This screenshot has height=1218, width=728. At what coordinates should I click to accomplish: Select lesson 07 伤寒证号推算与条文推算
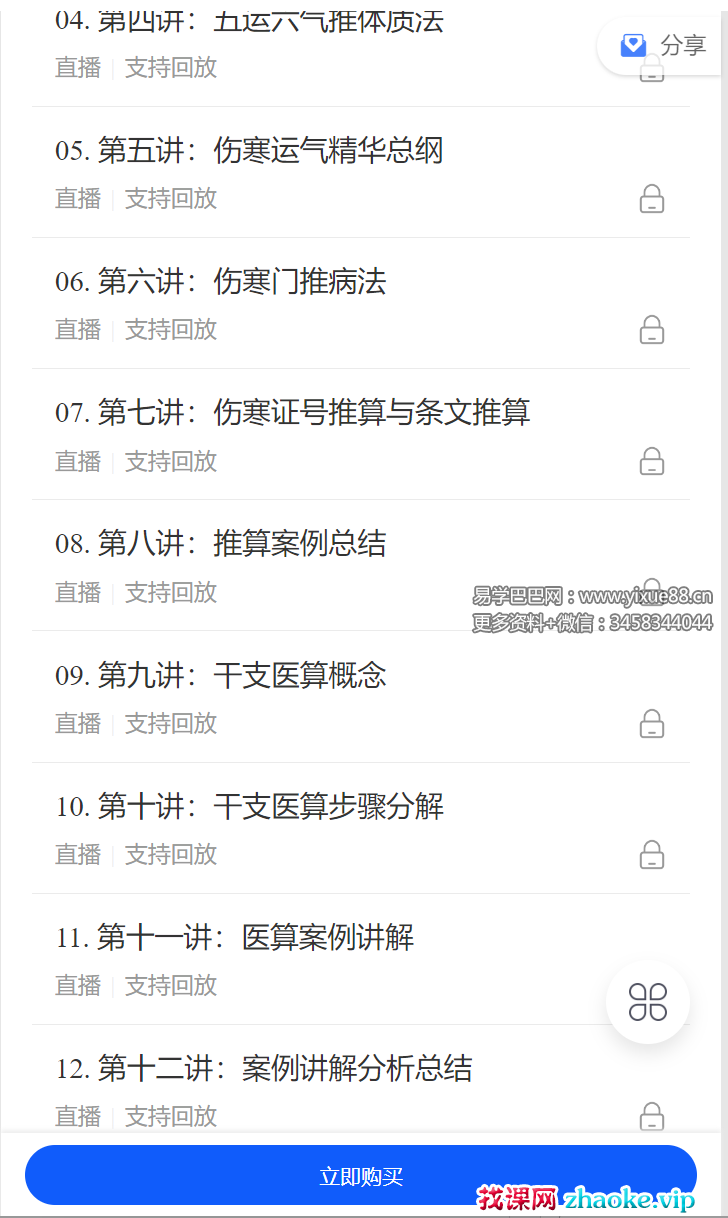tap(292, 413)
